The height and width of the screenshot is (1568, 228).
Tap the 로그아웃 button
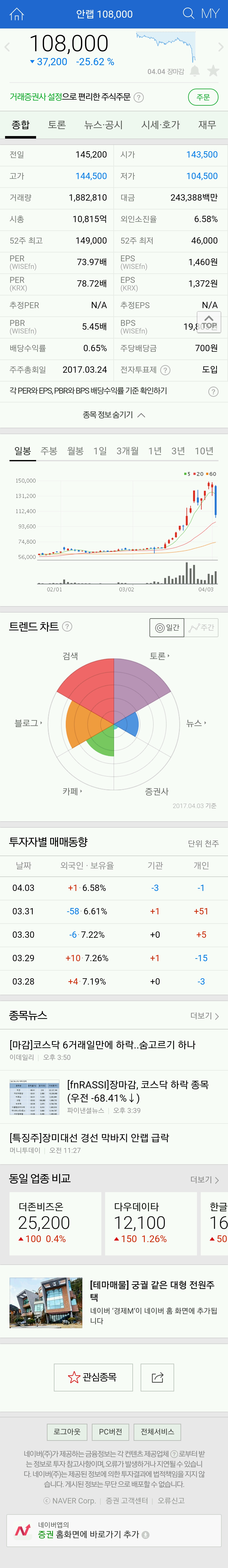(67, 1432)
